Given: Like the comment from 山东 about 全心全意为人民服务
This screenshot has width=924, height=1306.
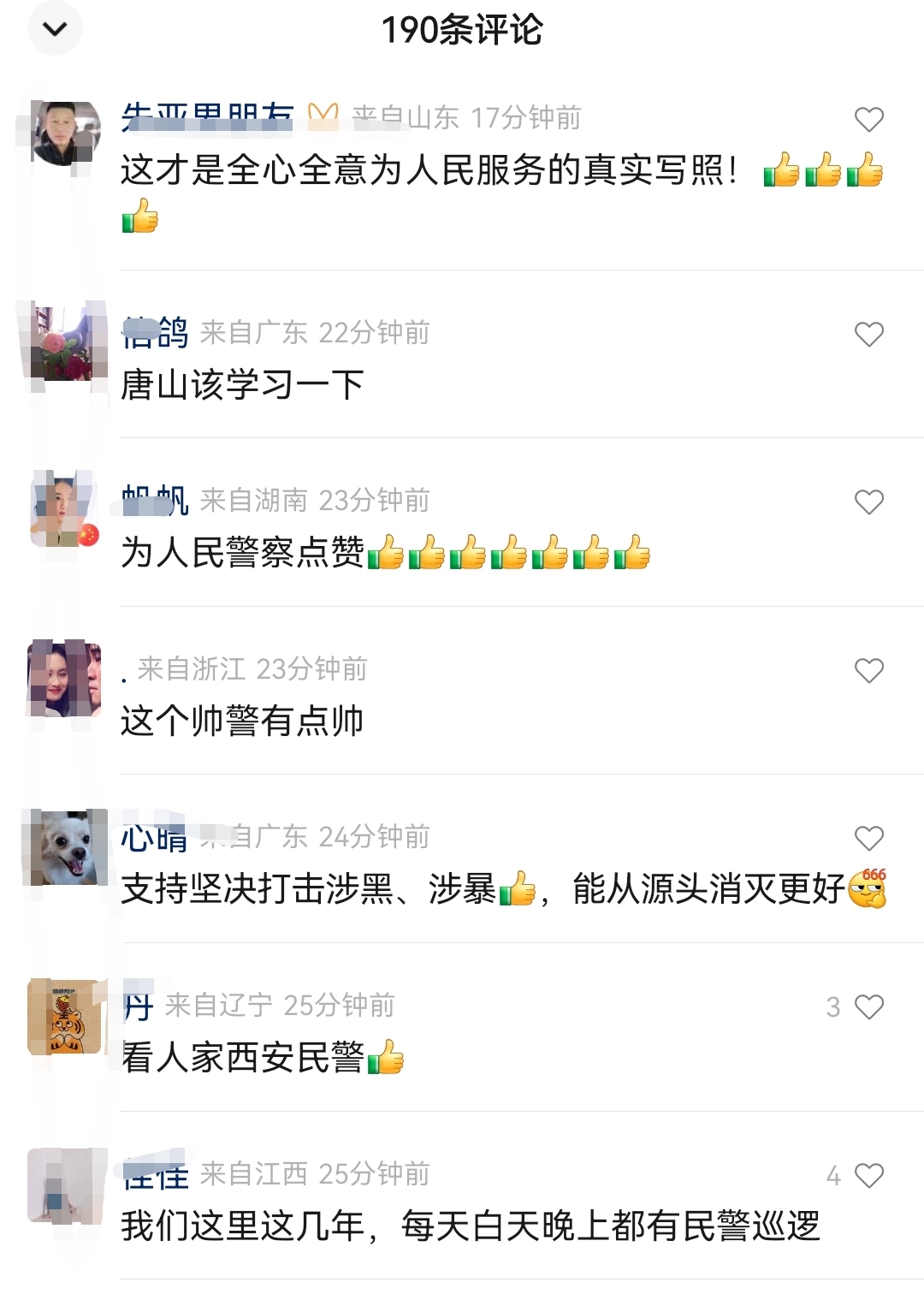Looking at the screenshot, I should click(868, 119).
